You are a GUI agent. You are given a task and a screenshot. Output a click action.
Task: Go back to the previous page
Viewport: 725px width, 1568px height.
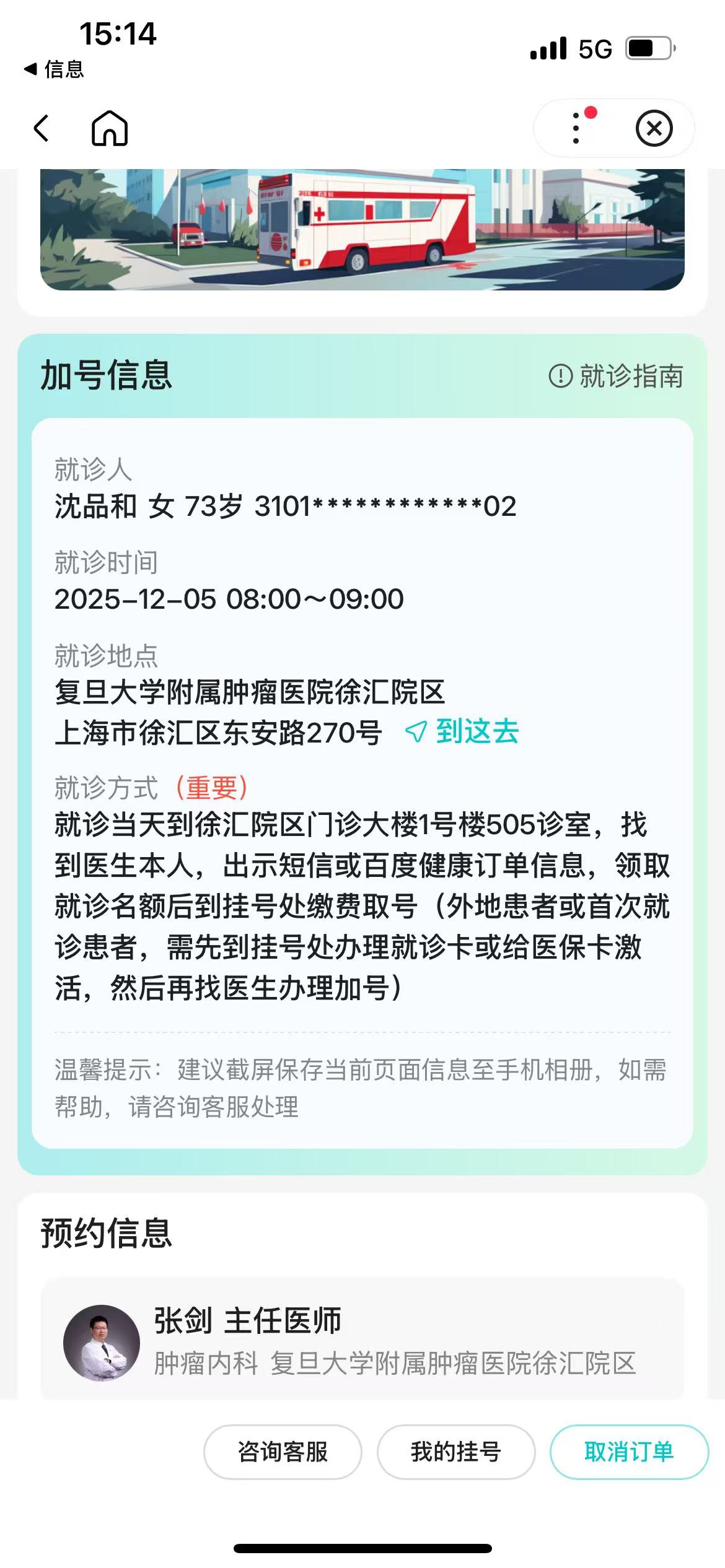tap(41, 128)
